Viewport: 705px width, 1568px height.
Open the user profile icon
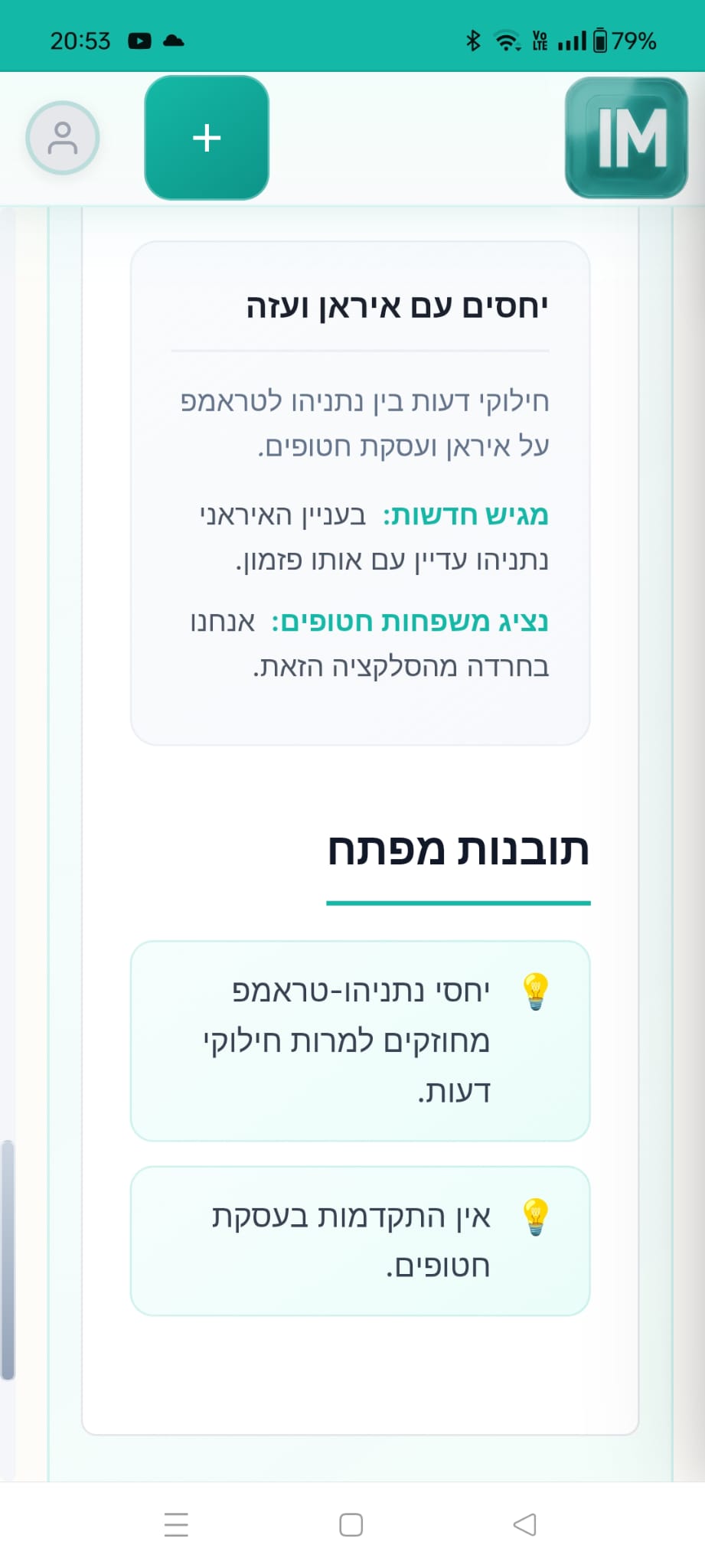(x=62, y=138)
